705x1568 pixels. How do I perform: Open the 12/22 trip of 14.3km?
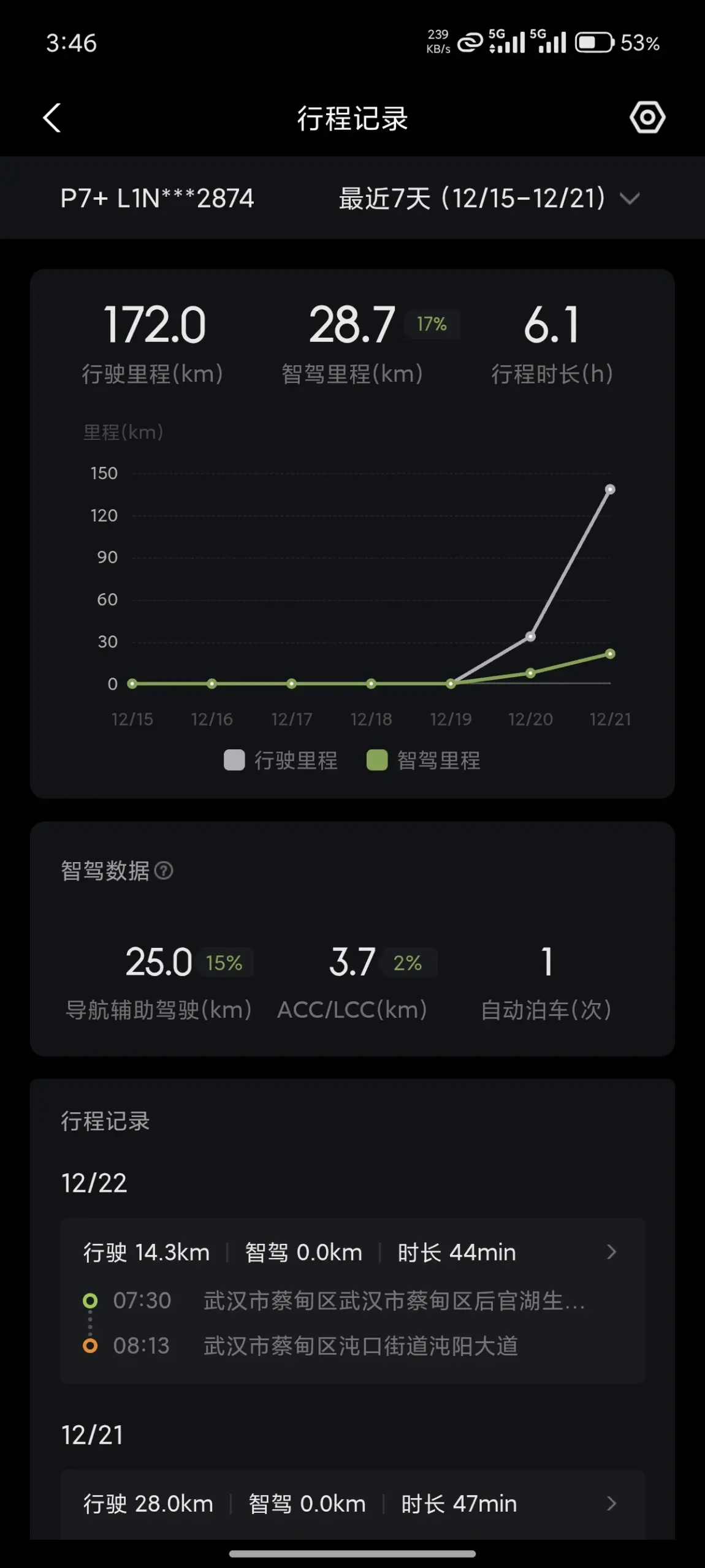pos(352,1301)
